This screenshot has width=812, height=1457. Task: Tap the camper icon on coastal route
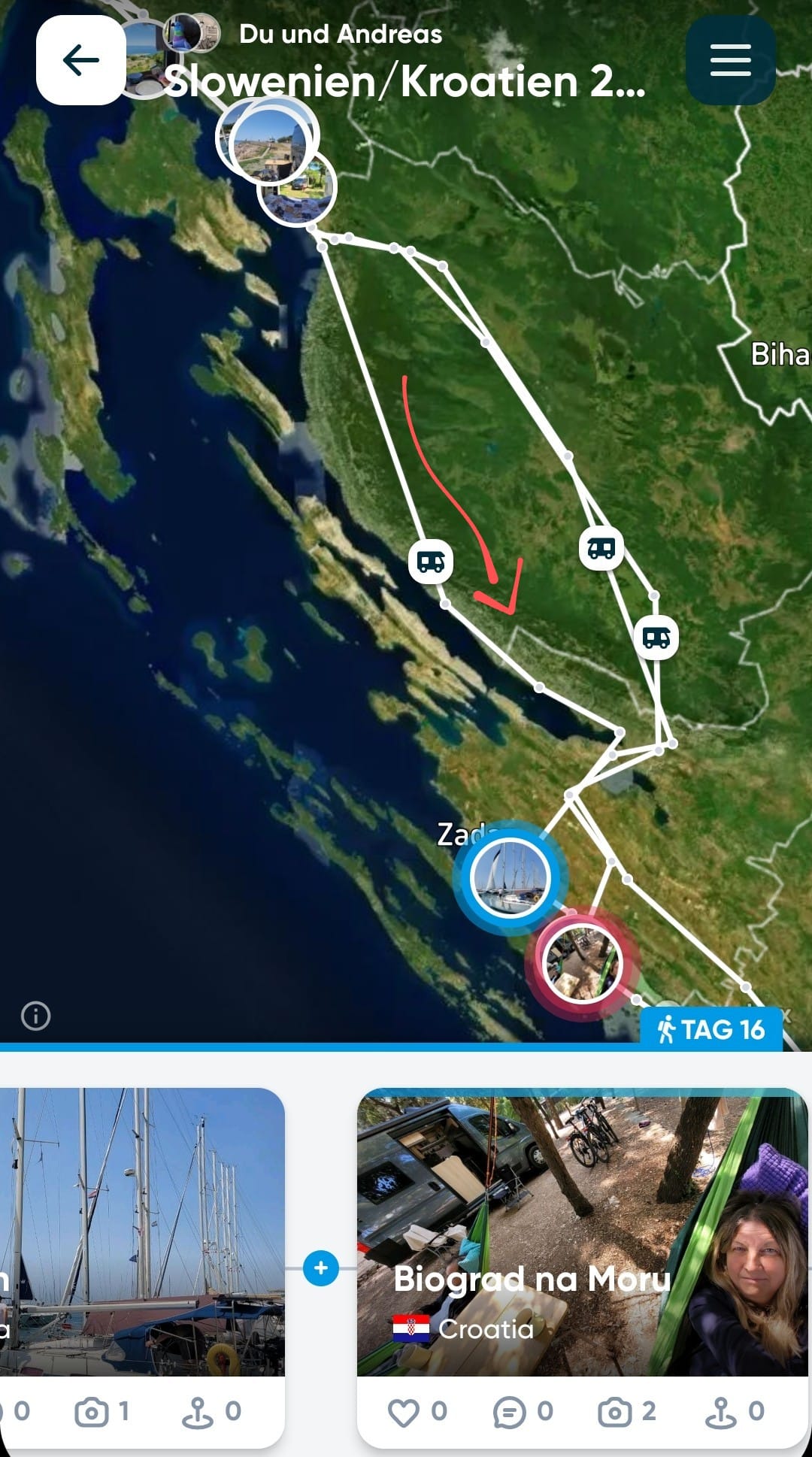[x=430, y=561]
